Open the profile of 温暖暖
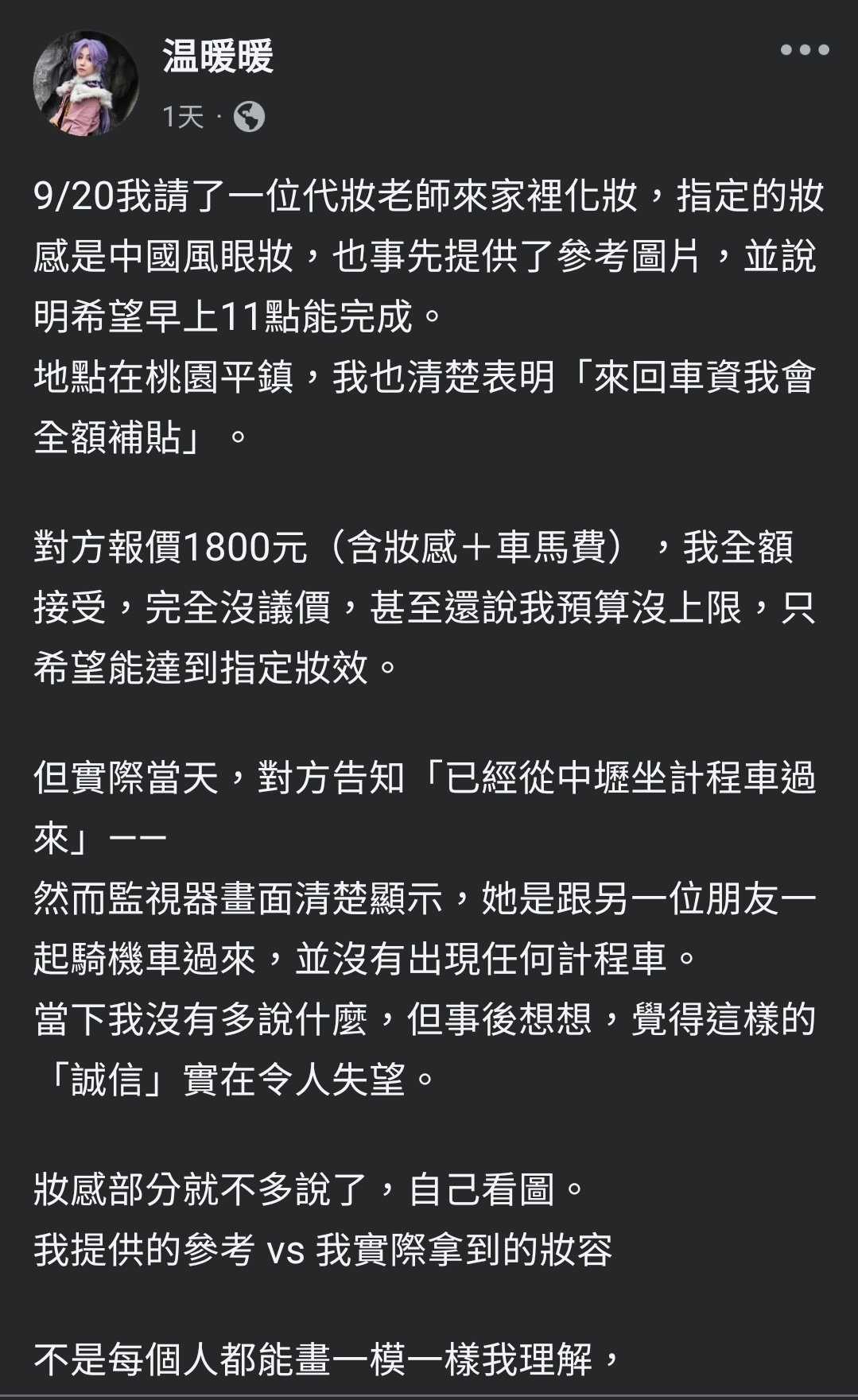This screenshot has width=858, height=1400. tap(218, 57)
